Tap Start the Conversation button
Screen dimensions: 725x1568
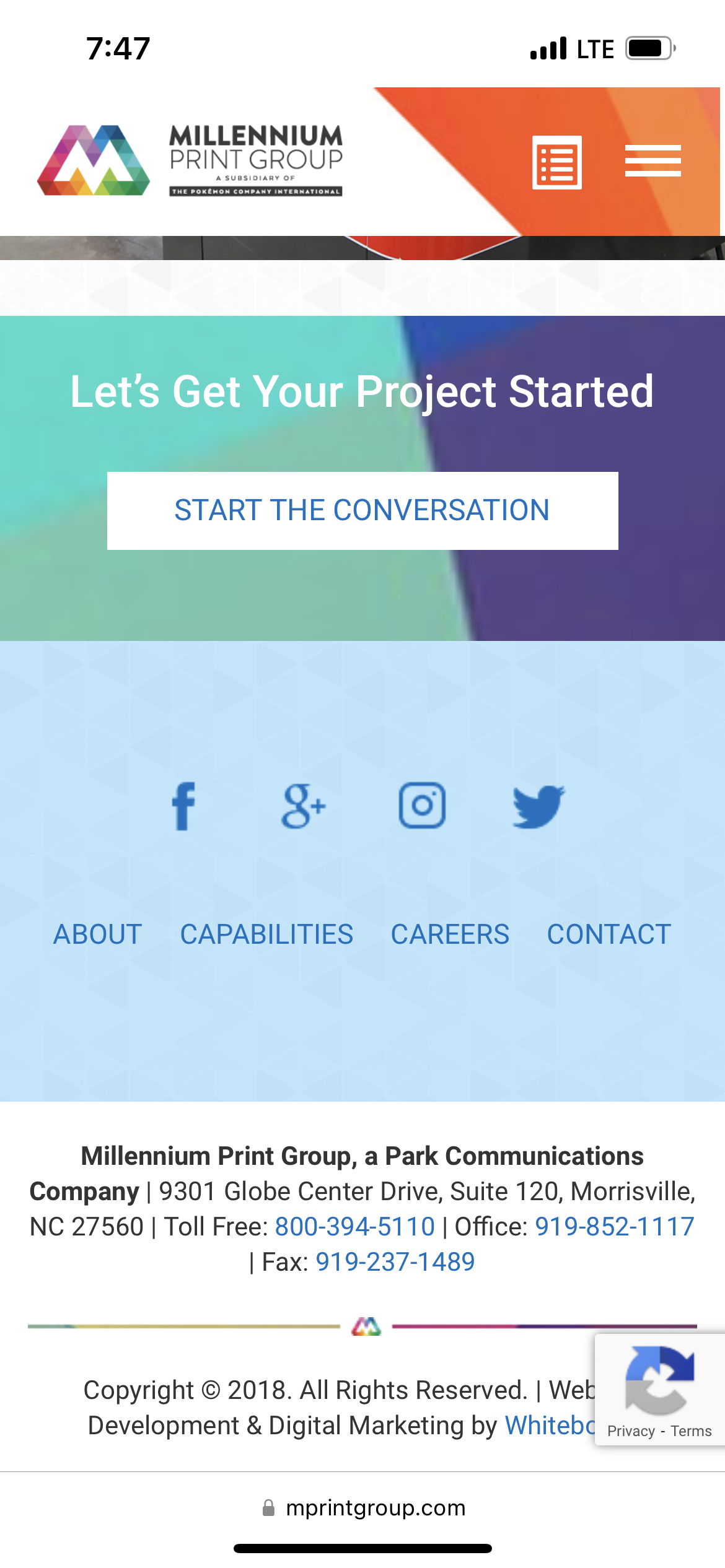[362, 511]
